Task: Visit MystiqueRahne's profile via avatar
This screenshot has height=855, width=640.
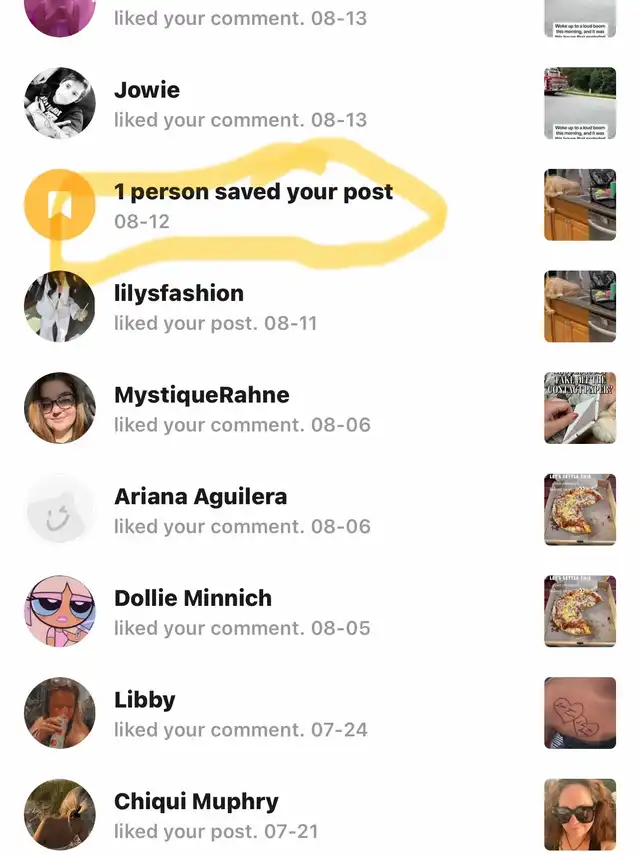Action: (60, 408)
